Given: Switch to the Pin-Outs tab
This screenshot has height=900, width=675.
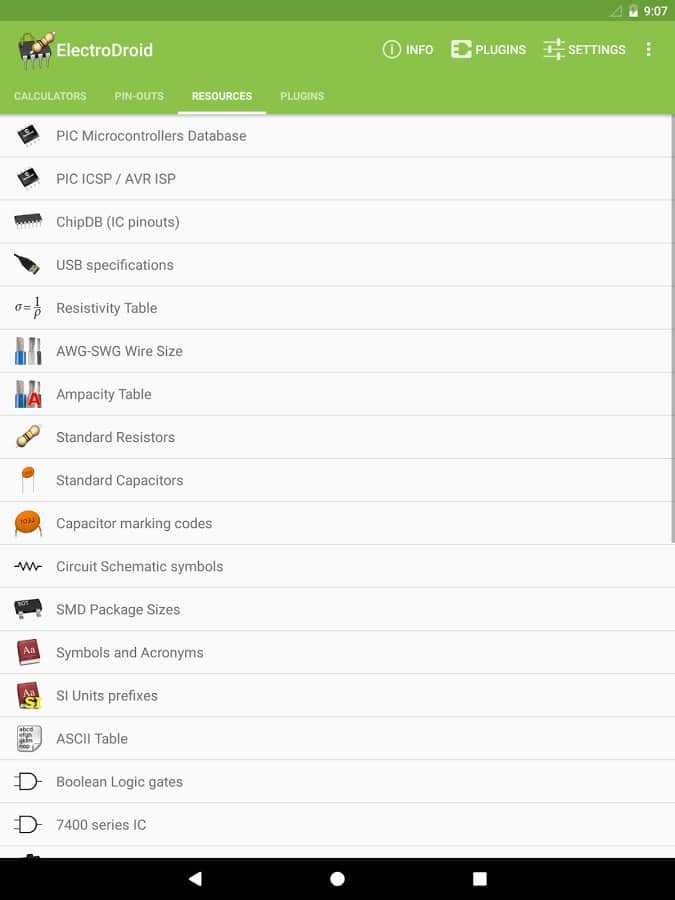Looking at the screenshot, I should (x=139, y=96).
